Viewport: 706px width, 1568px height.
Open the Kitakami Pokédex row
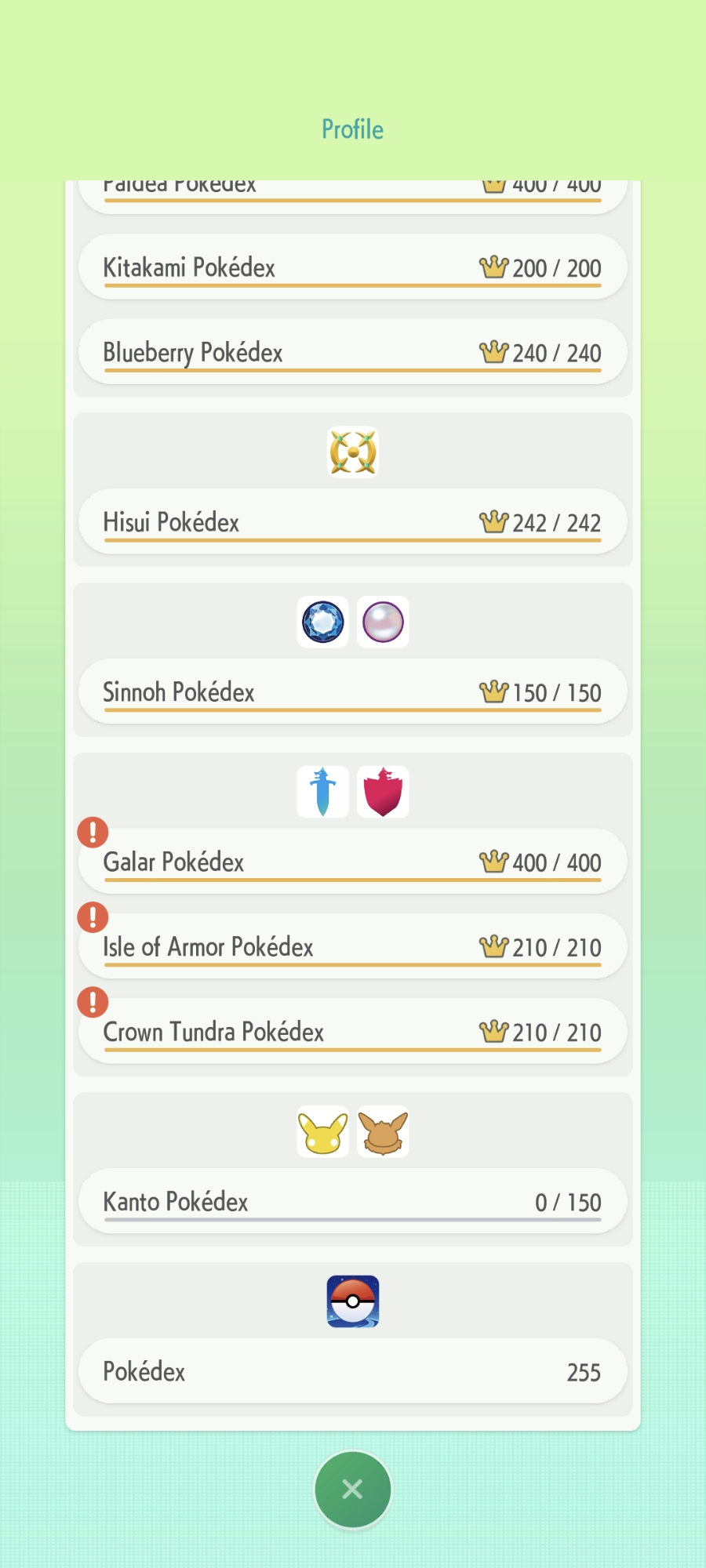(x=352, y=267)
